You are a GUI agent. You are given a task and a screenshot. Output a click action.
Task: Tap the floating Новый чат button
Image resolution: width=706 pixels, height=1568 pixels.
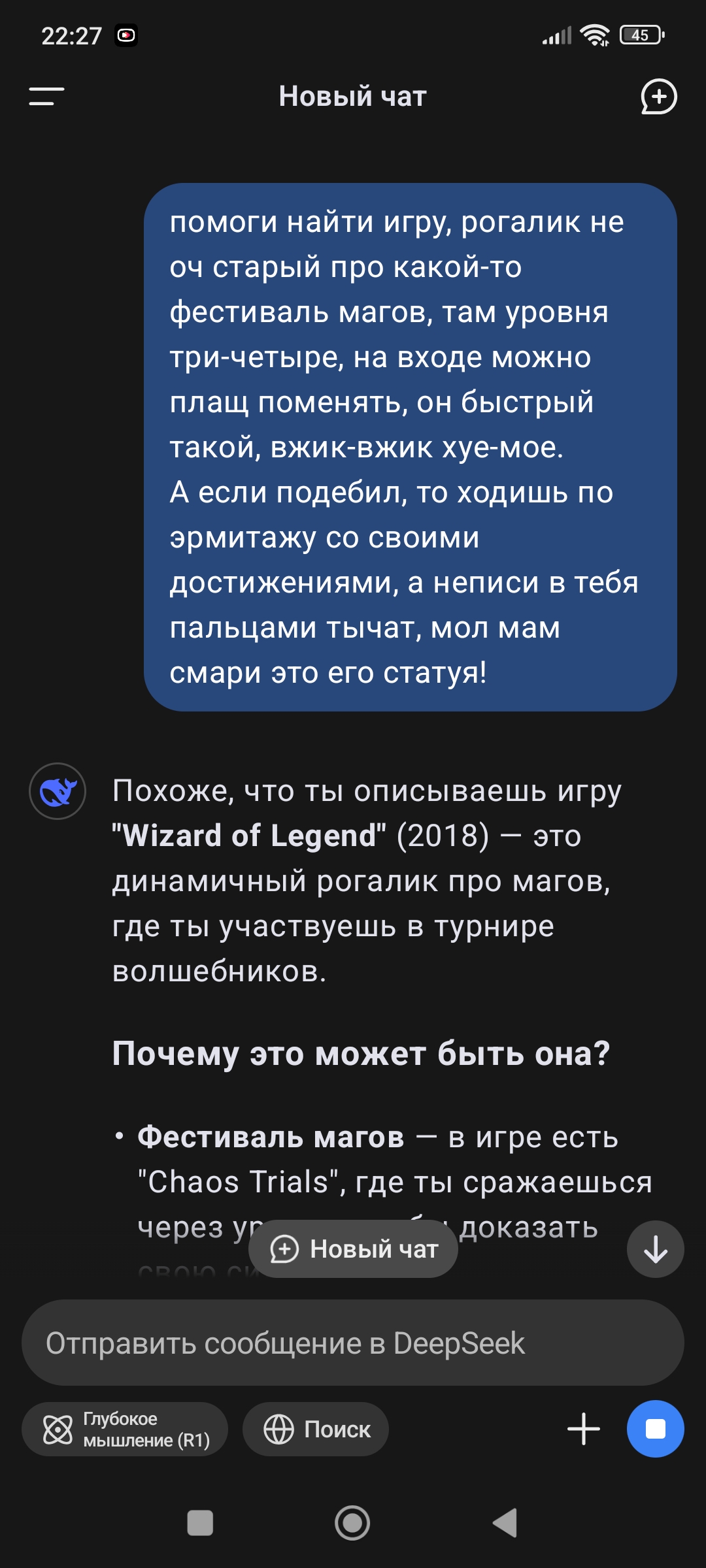click(x=353, y=1249)
